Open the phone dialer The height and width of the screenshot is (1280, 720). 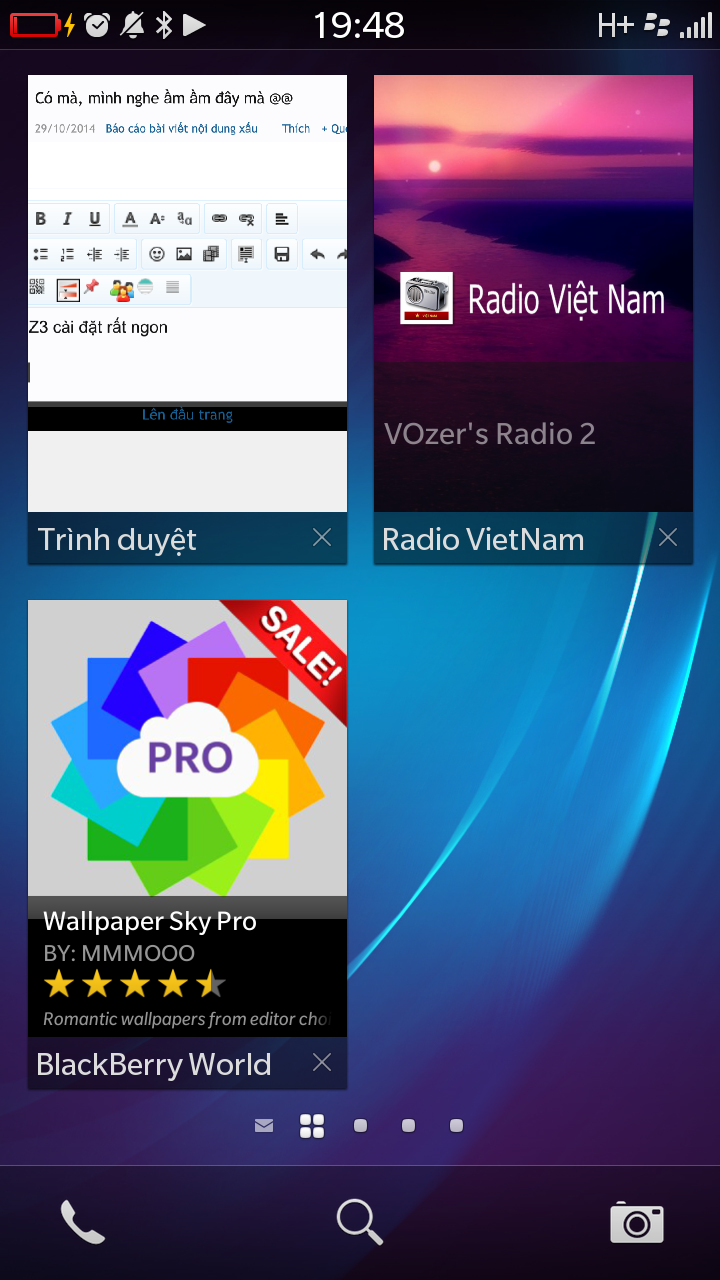click(83, 1222)
